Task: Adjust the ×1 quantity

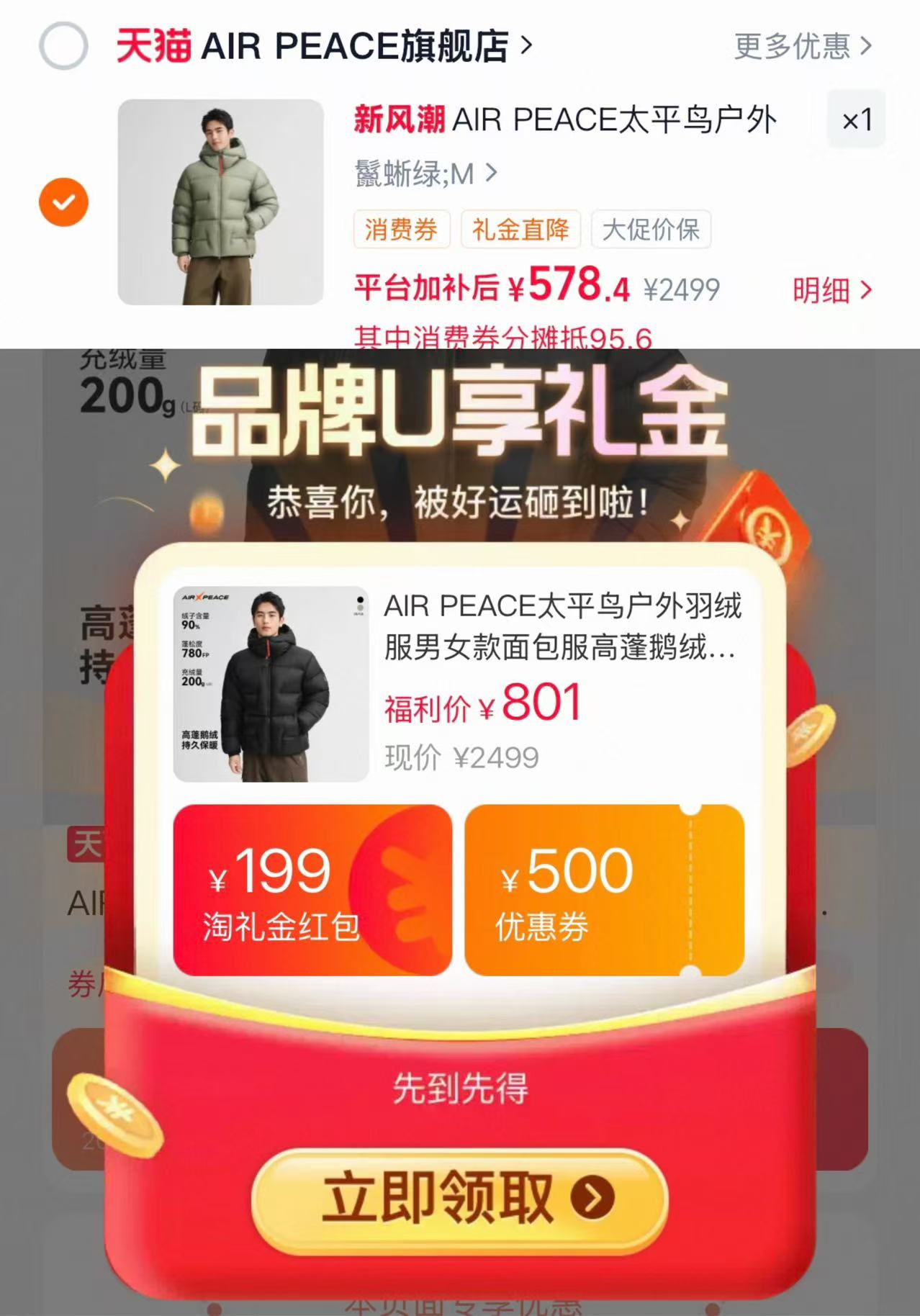Action: coord(856,120)
